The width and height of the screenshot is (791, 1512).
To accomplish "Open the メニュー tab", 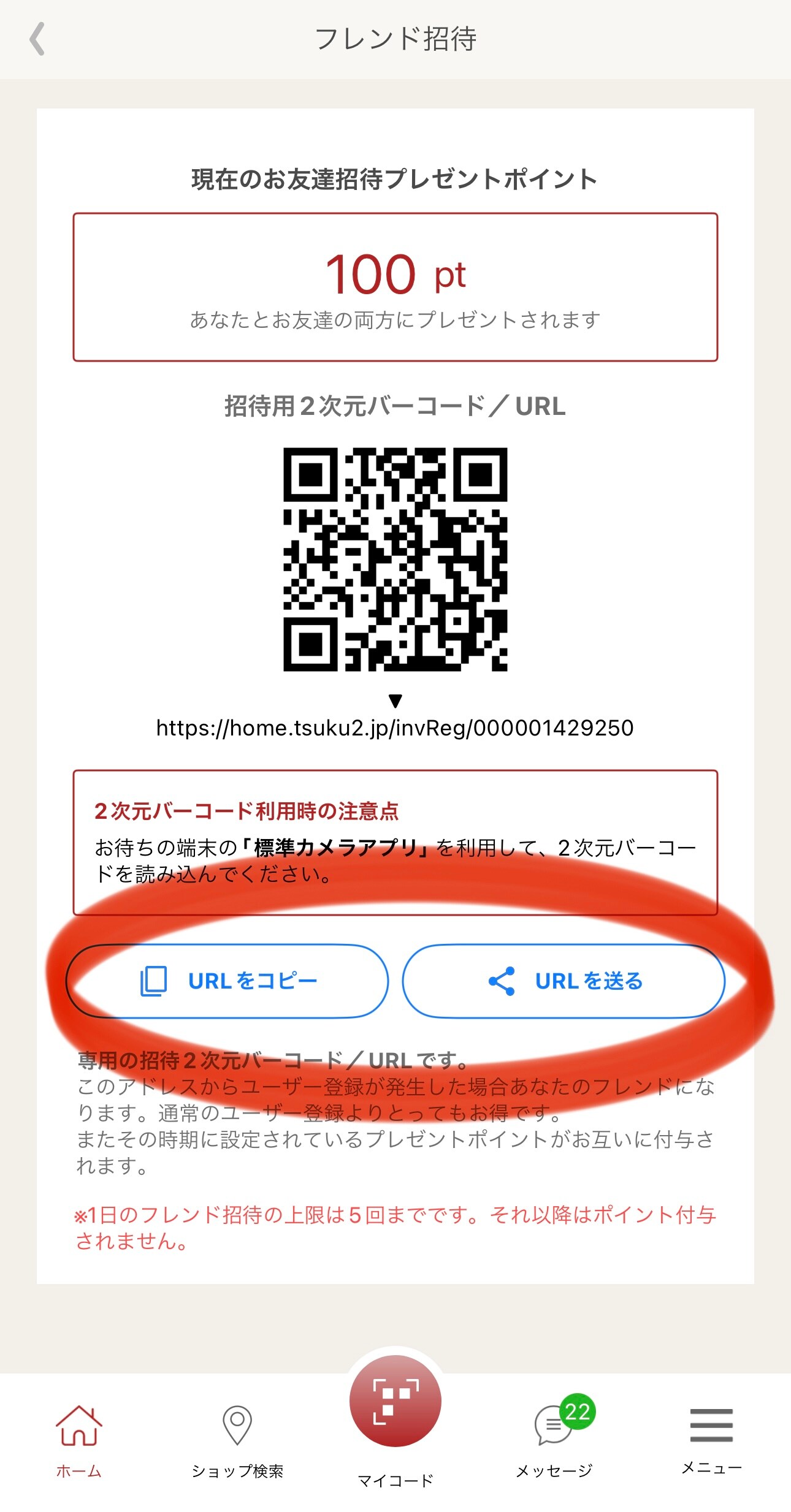I will (x=711, y=1437).
